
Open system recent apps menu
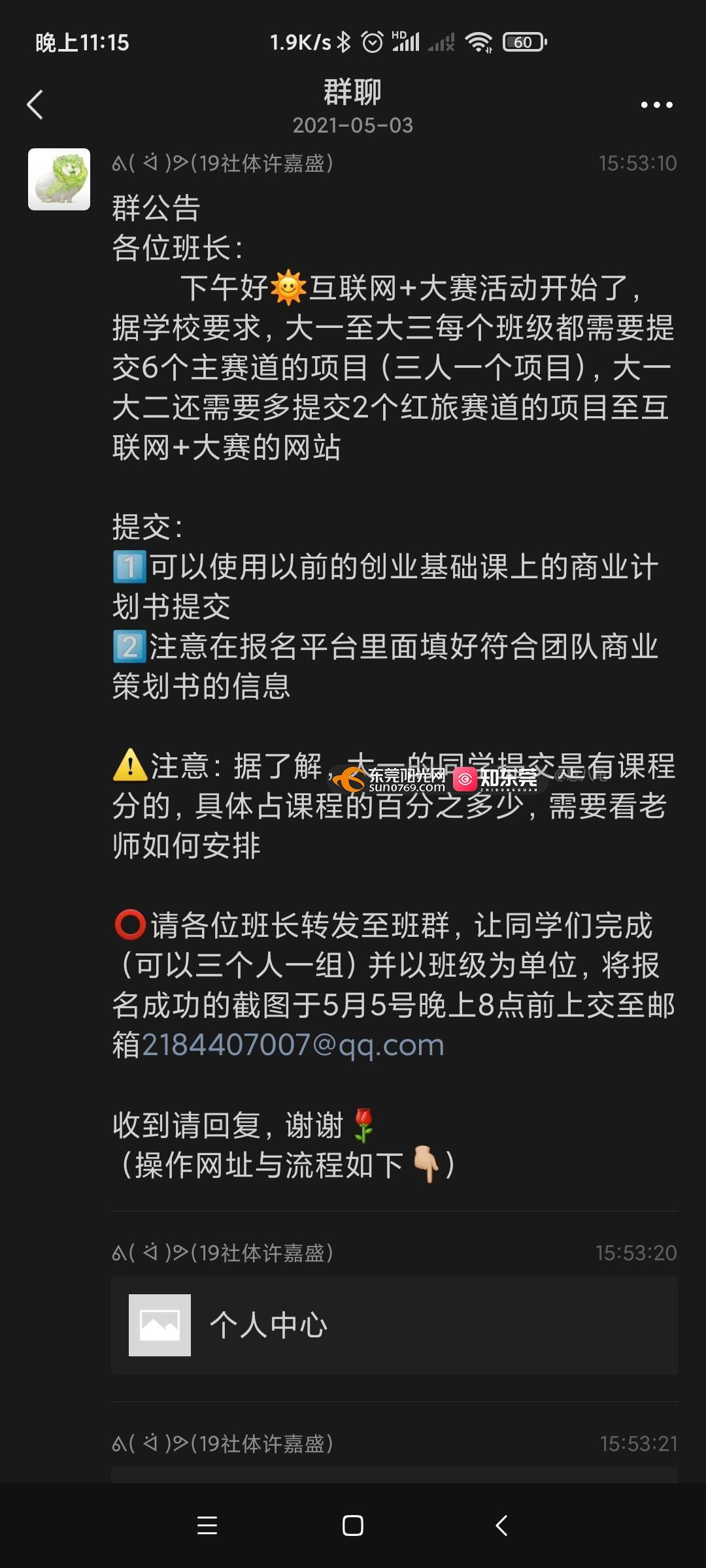point(207,1526)
